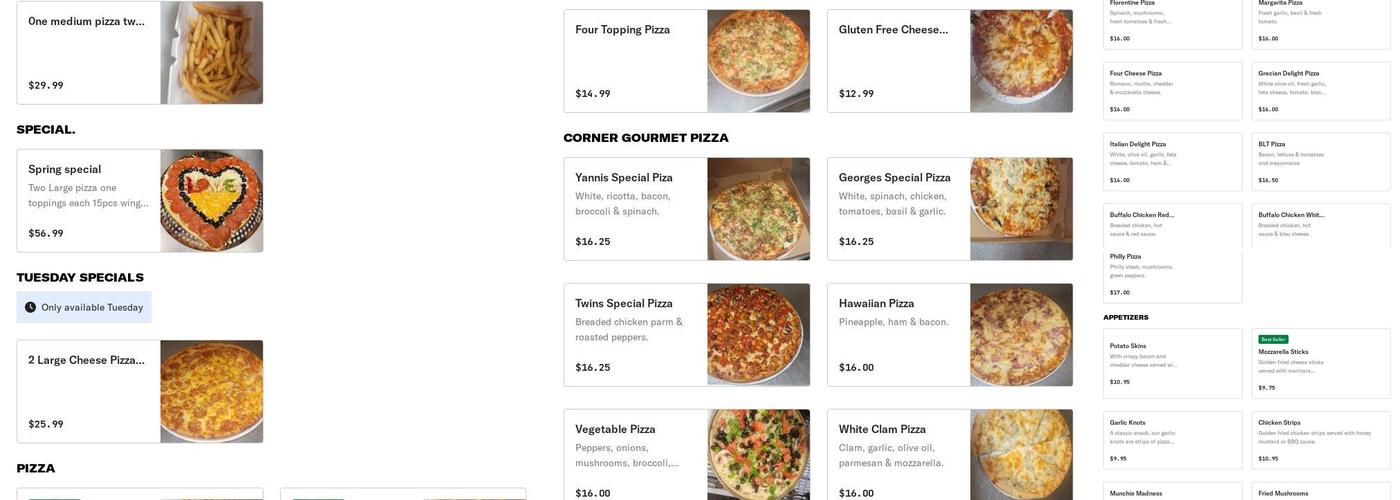The height and width of the screenshot is (500, 1400).
Task: Open the Four Cheese Pizza item
Action: tap(1172, 91)
